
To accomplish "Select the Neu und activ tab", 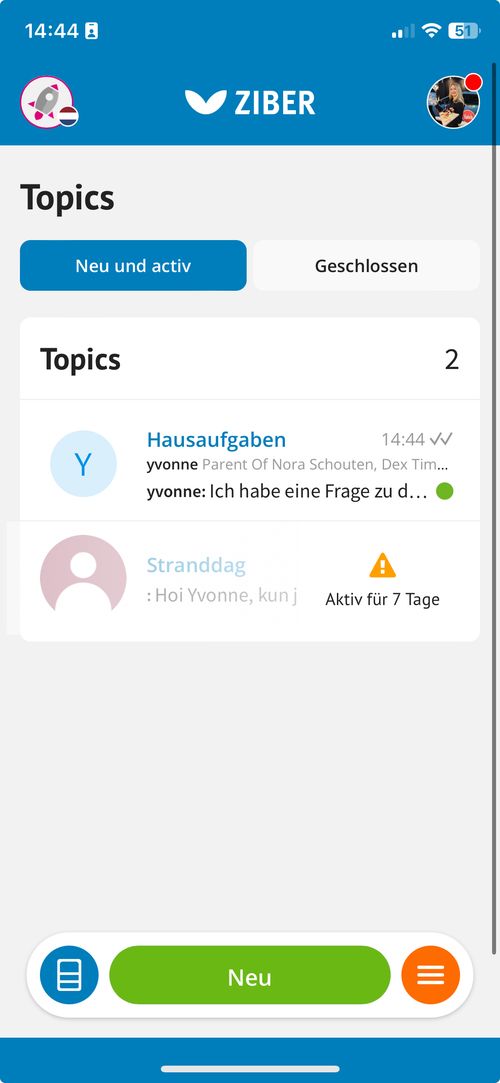I will pyautogui.click(x=133, y=265).
